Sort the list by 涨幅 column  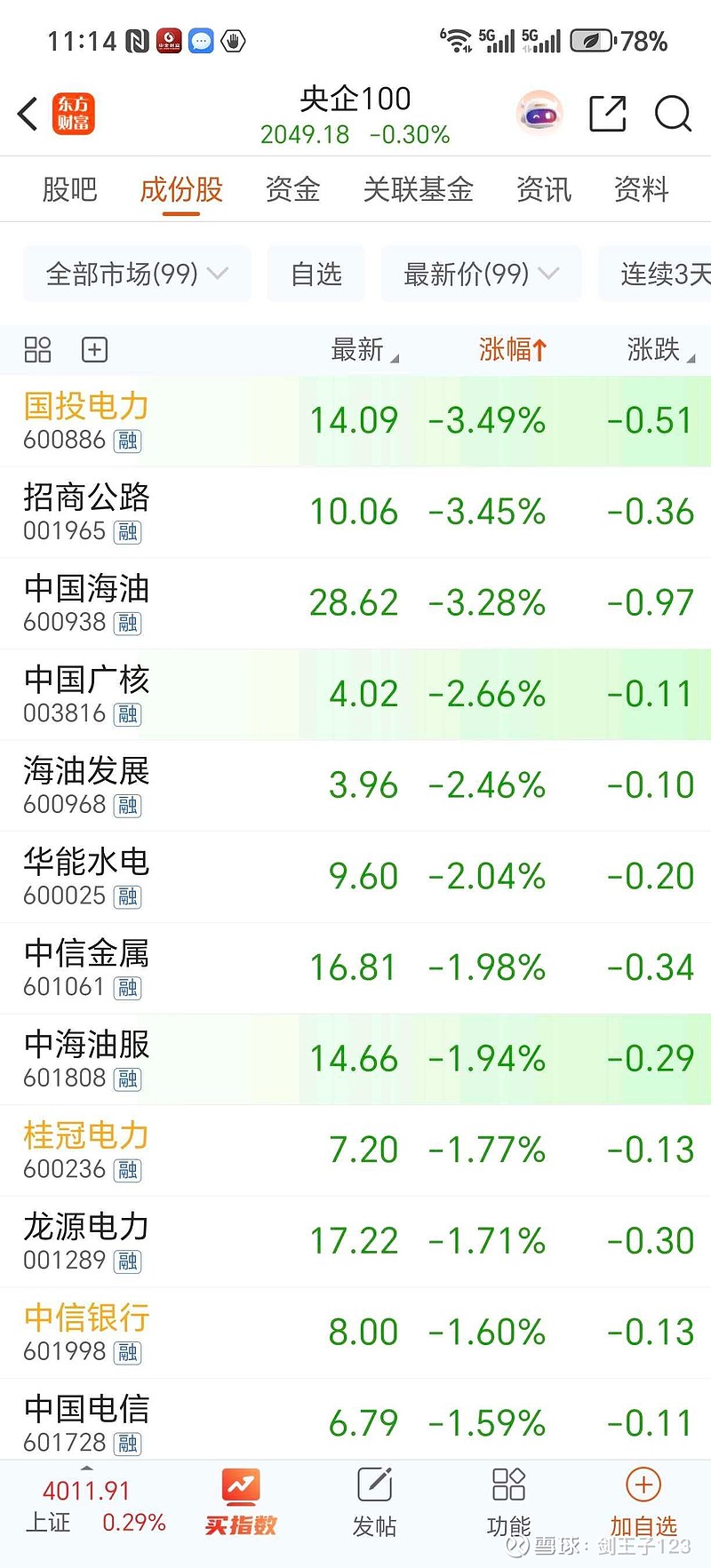click(x=513, y=349)
